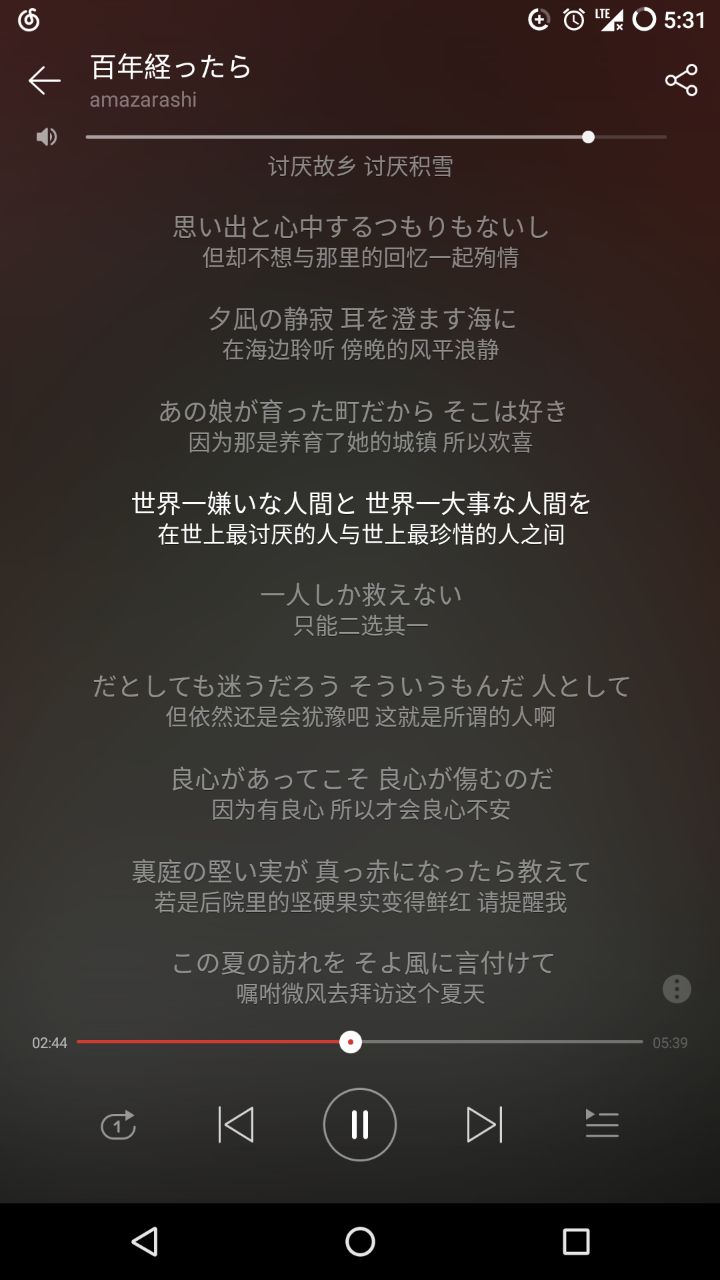Share the song 百年経ったら
Viewport: 720px width, 1280px height.
coord(681,81)
